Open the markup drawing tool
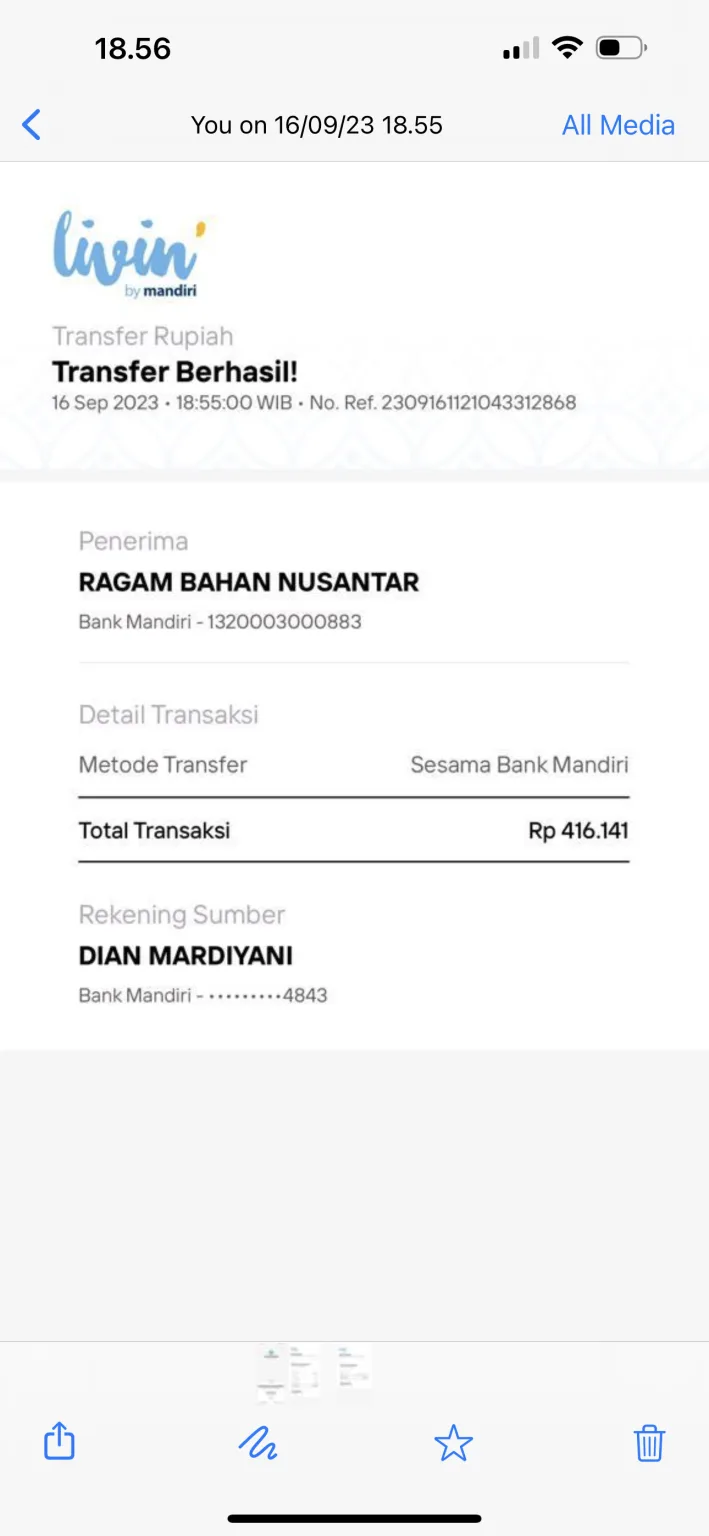 pos(257,1443)
